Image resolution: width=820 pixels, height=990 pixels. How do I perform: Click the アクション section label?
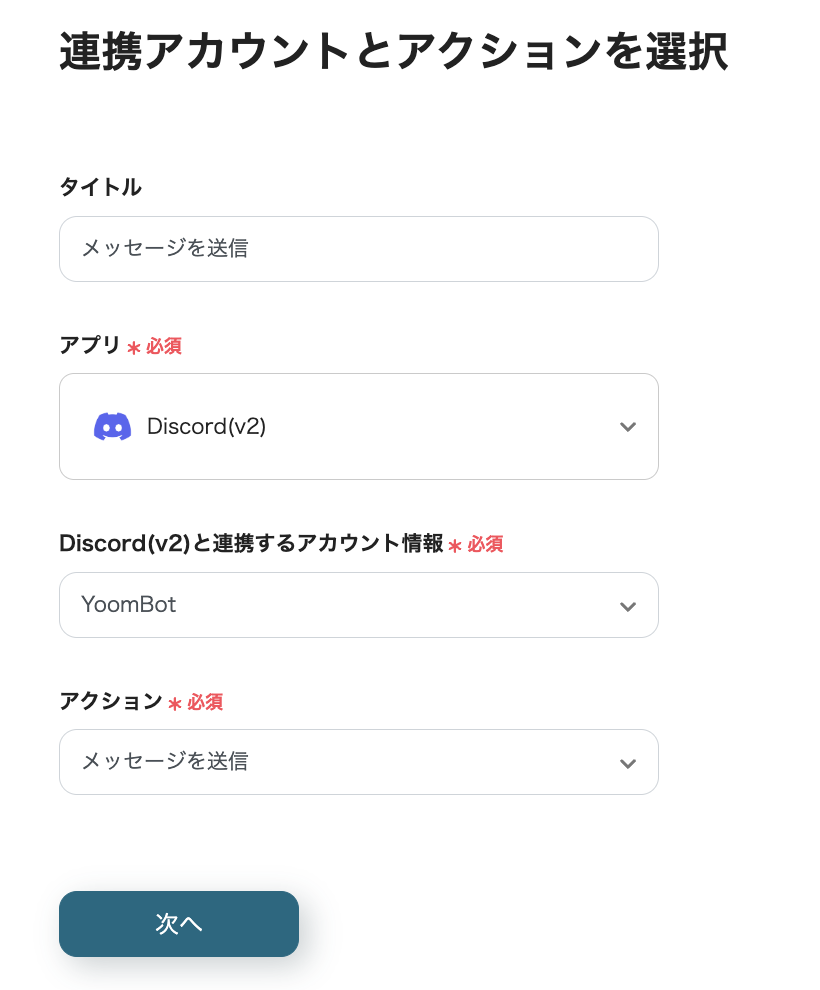pos(111,702)
